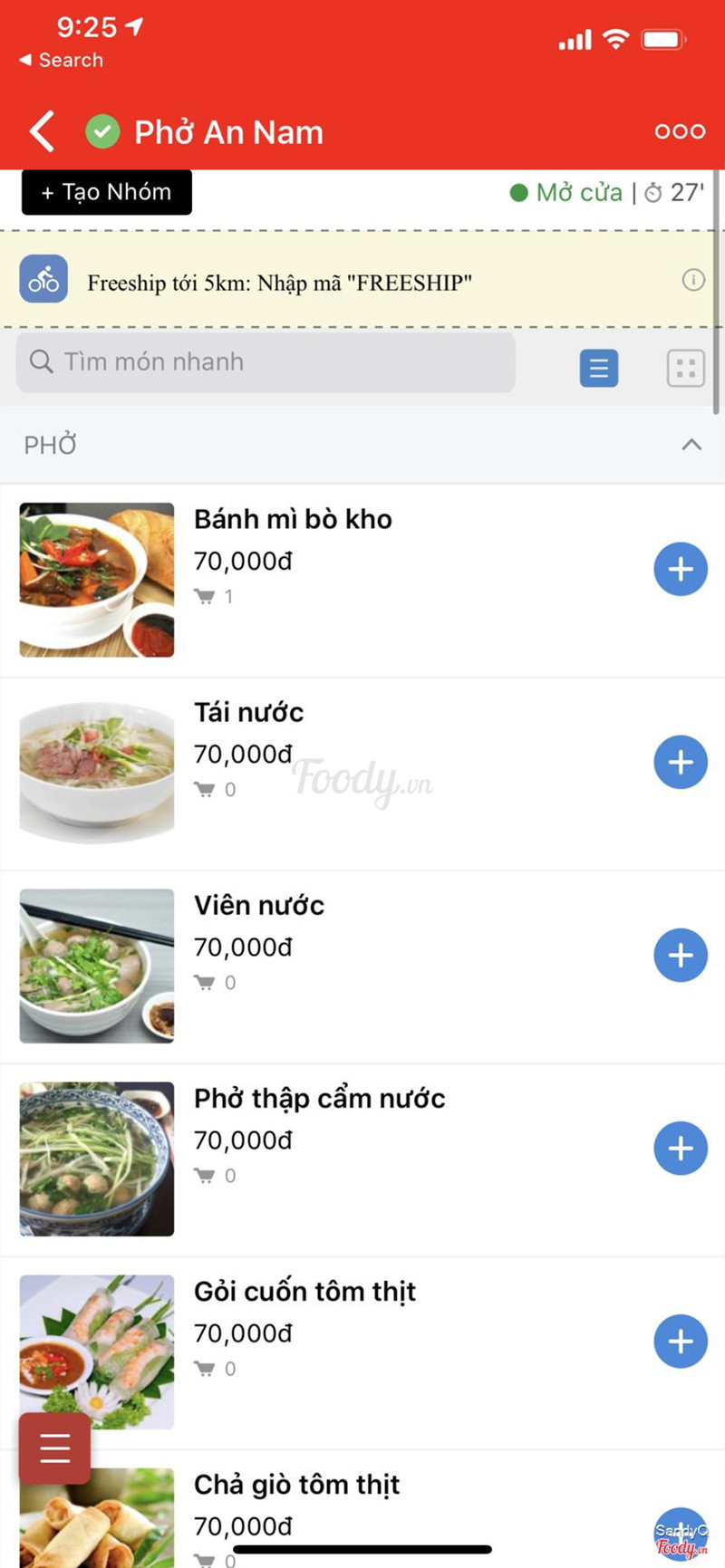Tap the Tạo Nhóm button

click(x=107, y=192)
